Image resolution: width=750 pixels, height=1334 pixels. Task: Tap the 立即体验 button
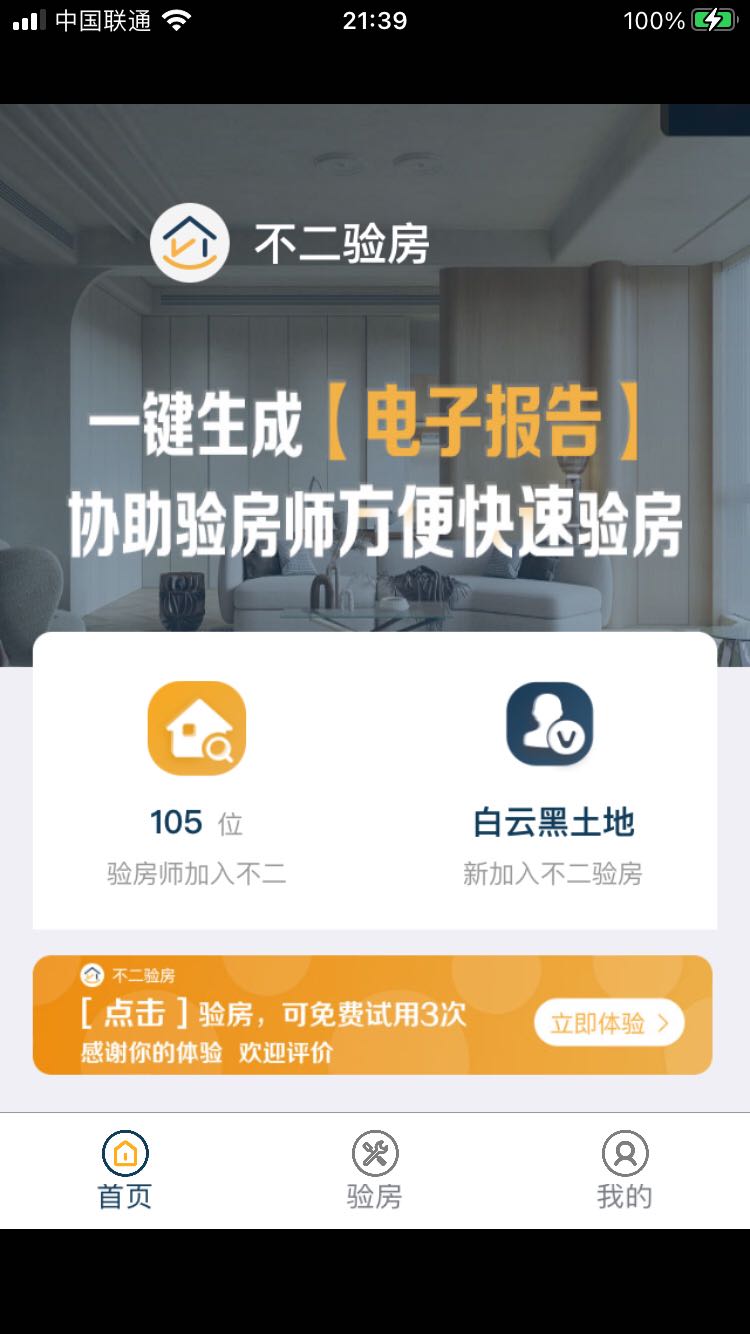point(609,1023)
